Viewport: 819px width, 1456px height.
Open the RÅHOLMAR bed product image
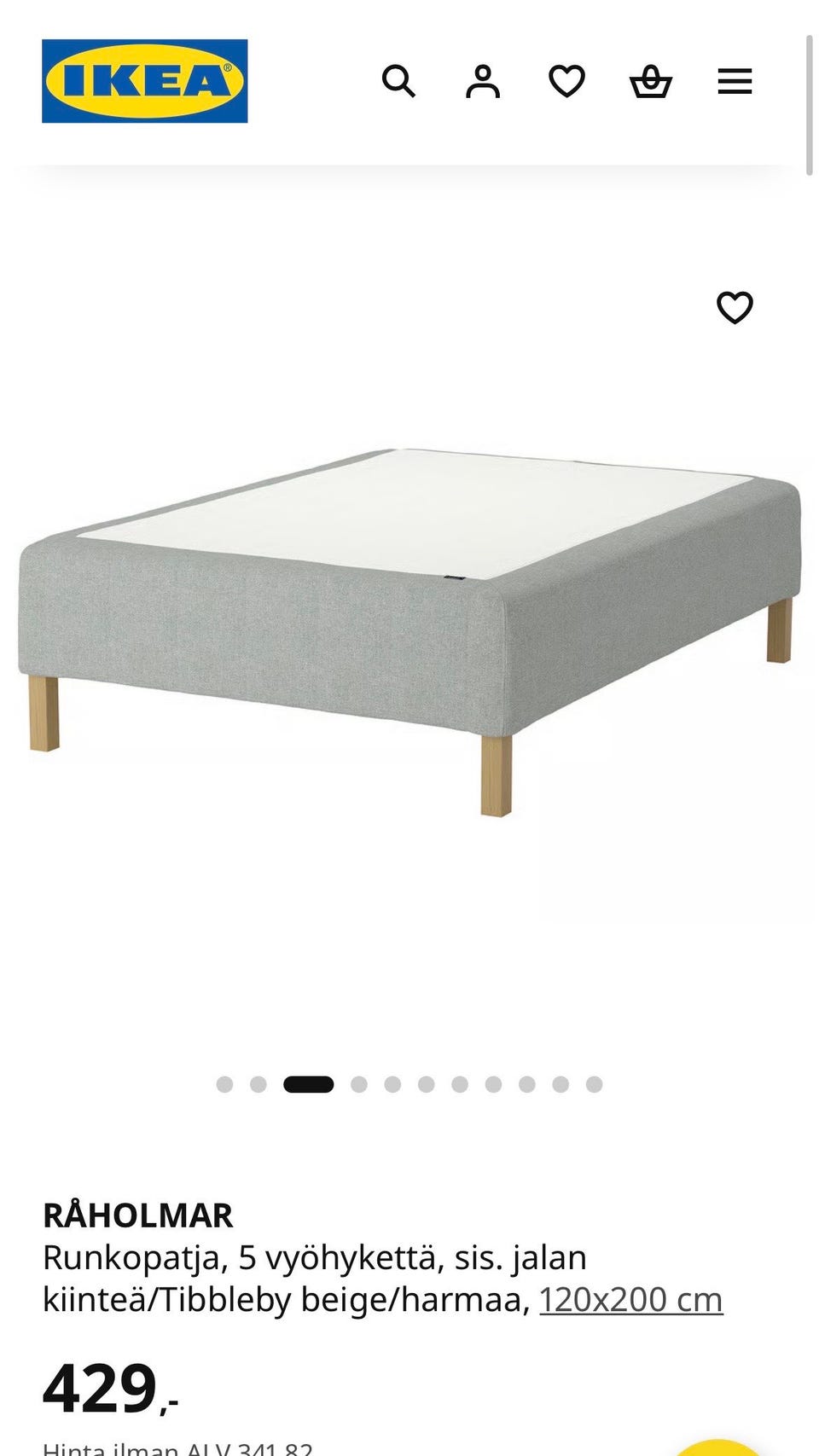click(x=409, y=631)
